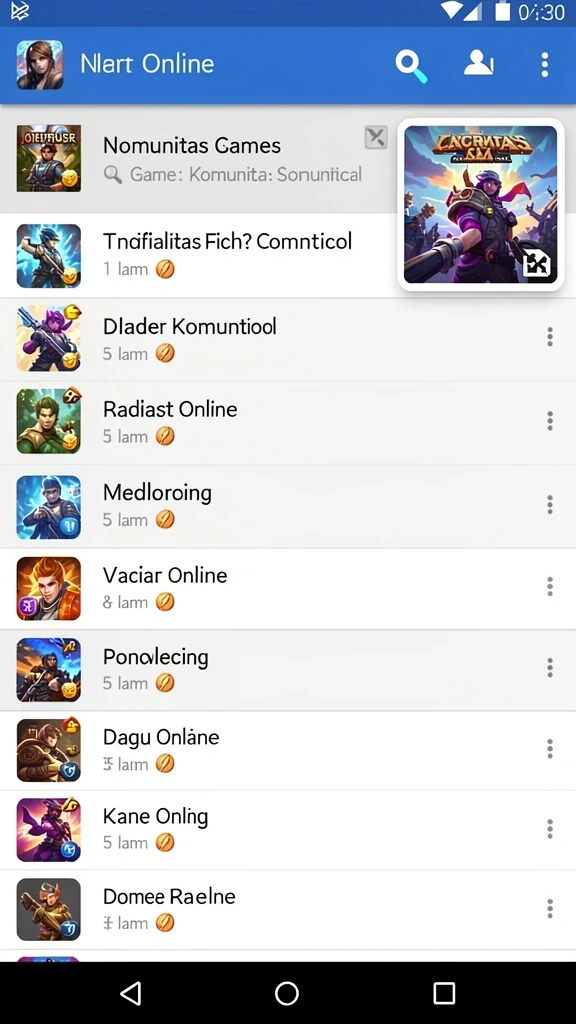Show more options for Radiast Online

coord(550,421)
